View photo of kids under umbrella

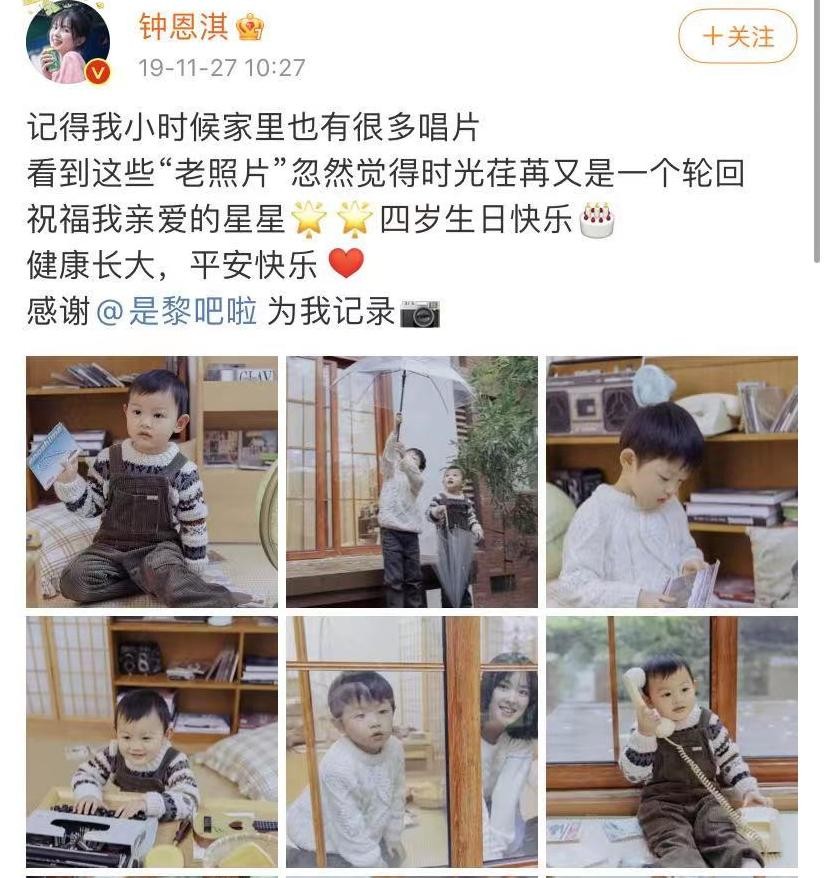[x=412, y=482]
